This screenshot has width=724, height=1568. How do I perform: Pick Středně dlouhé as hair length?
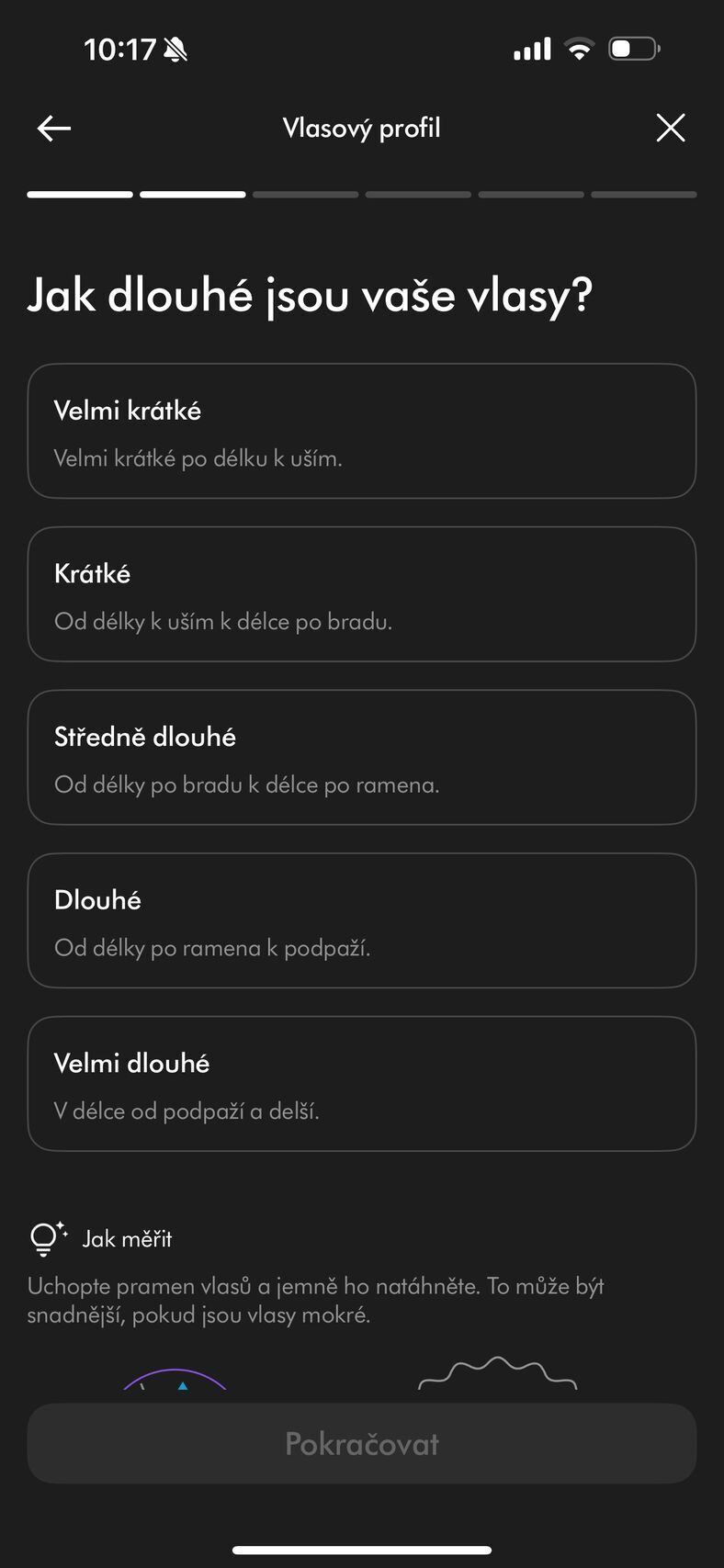click(x=362, y=758)
